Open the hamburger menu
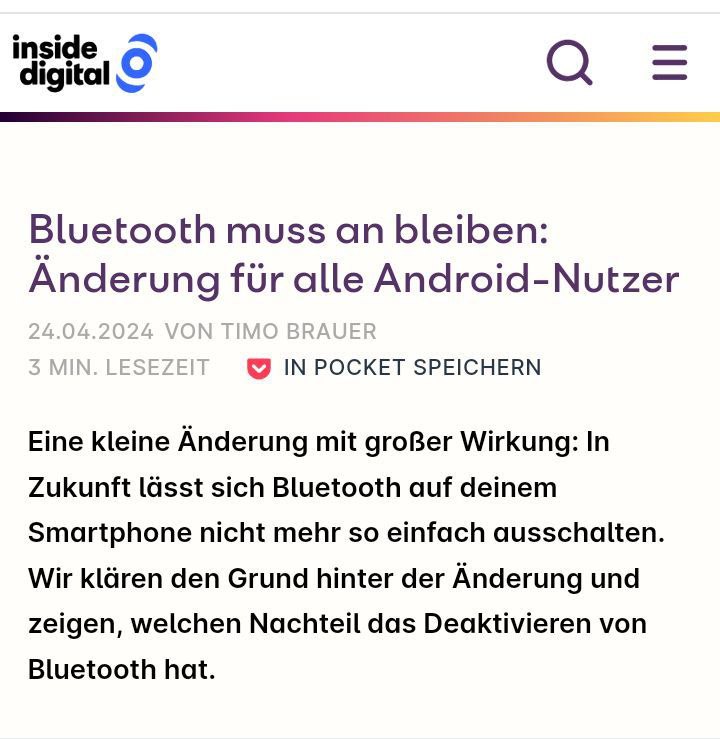This screenshot has width=720, height=739. 669,63
